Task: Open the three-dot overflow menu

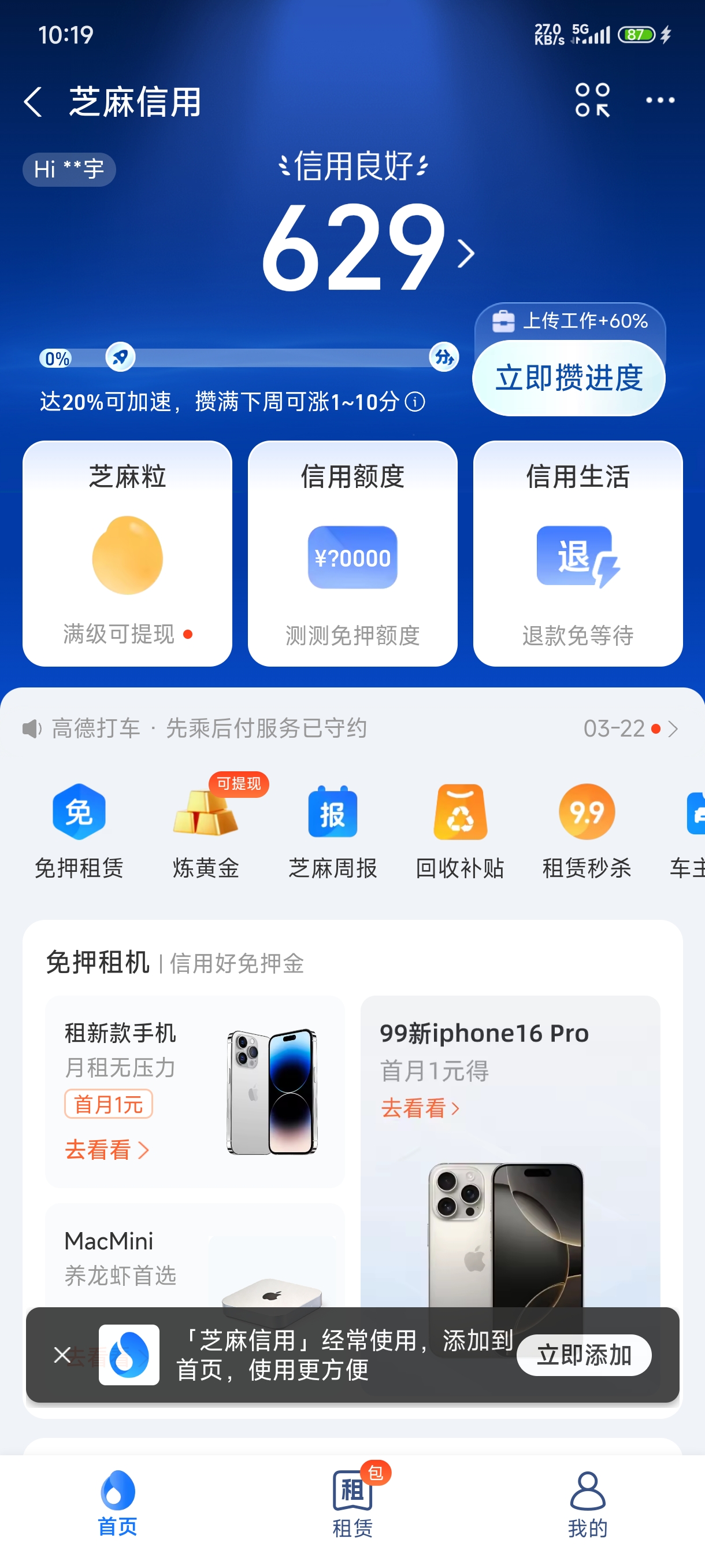Action: (x=660, y=101)
